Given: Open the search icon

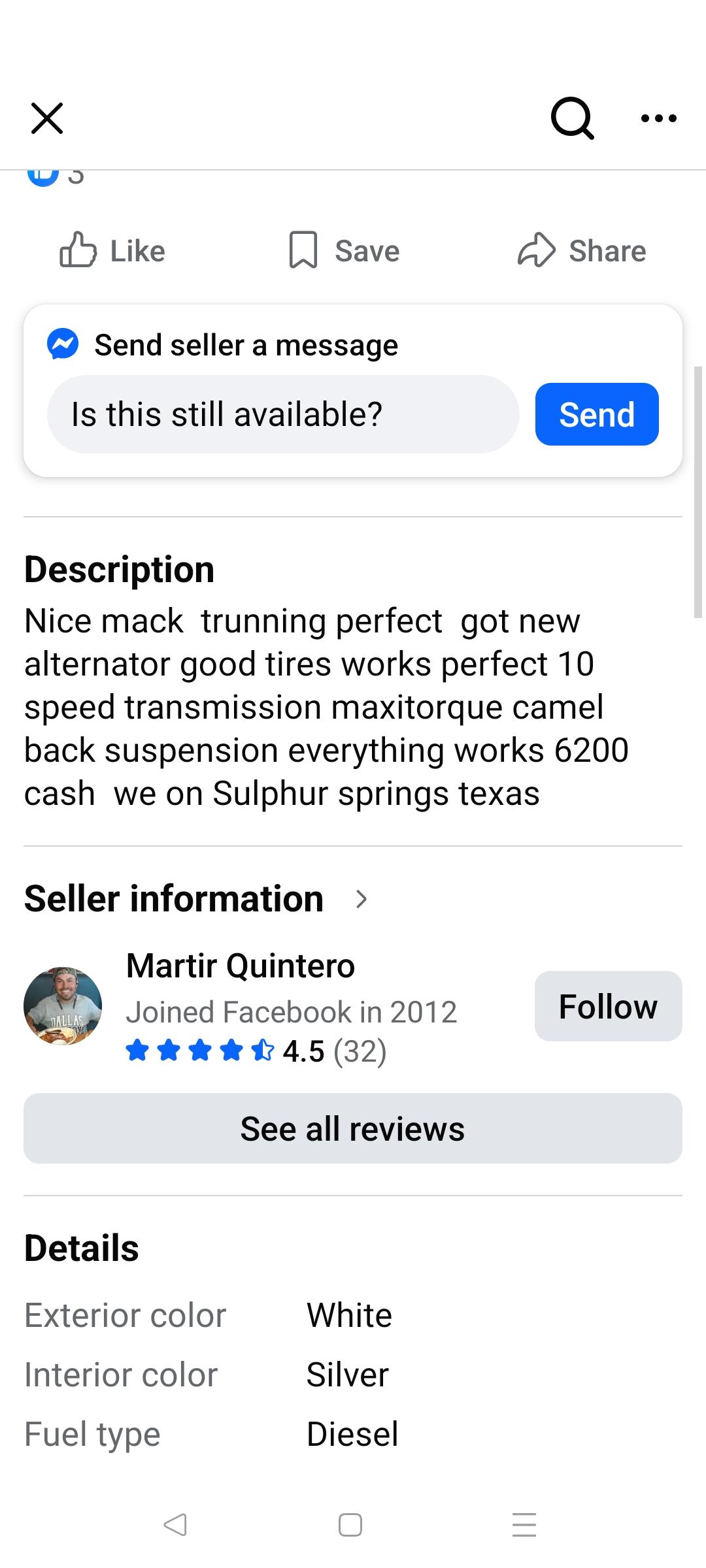Looking at the screenshot, I should click(x=572, y=118).
